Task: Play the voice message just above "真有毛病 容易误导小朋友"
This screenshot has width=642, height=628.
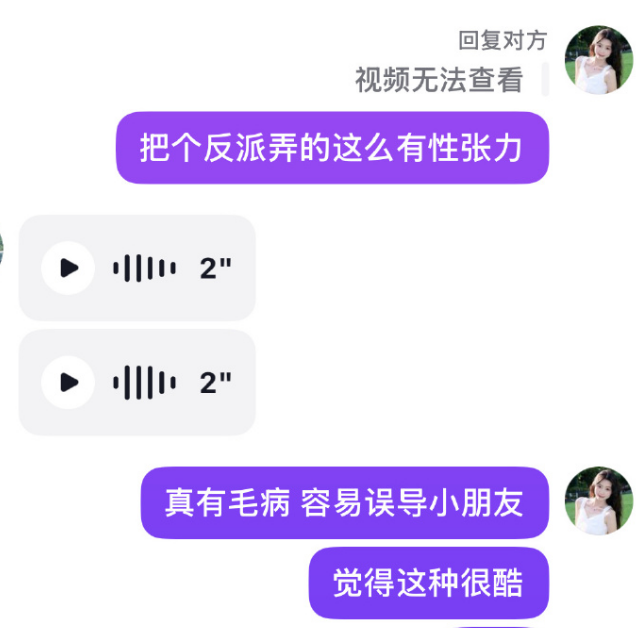Action: (x=69, y=382)
